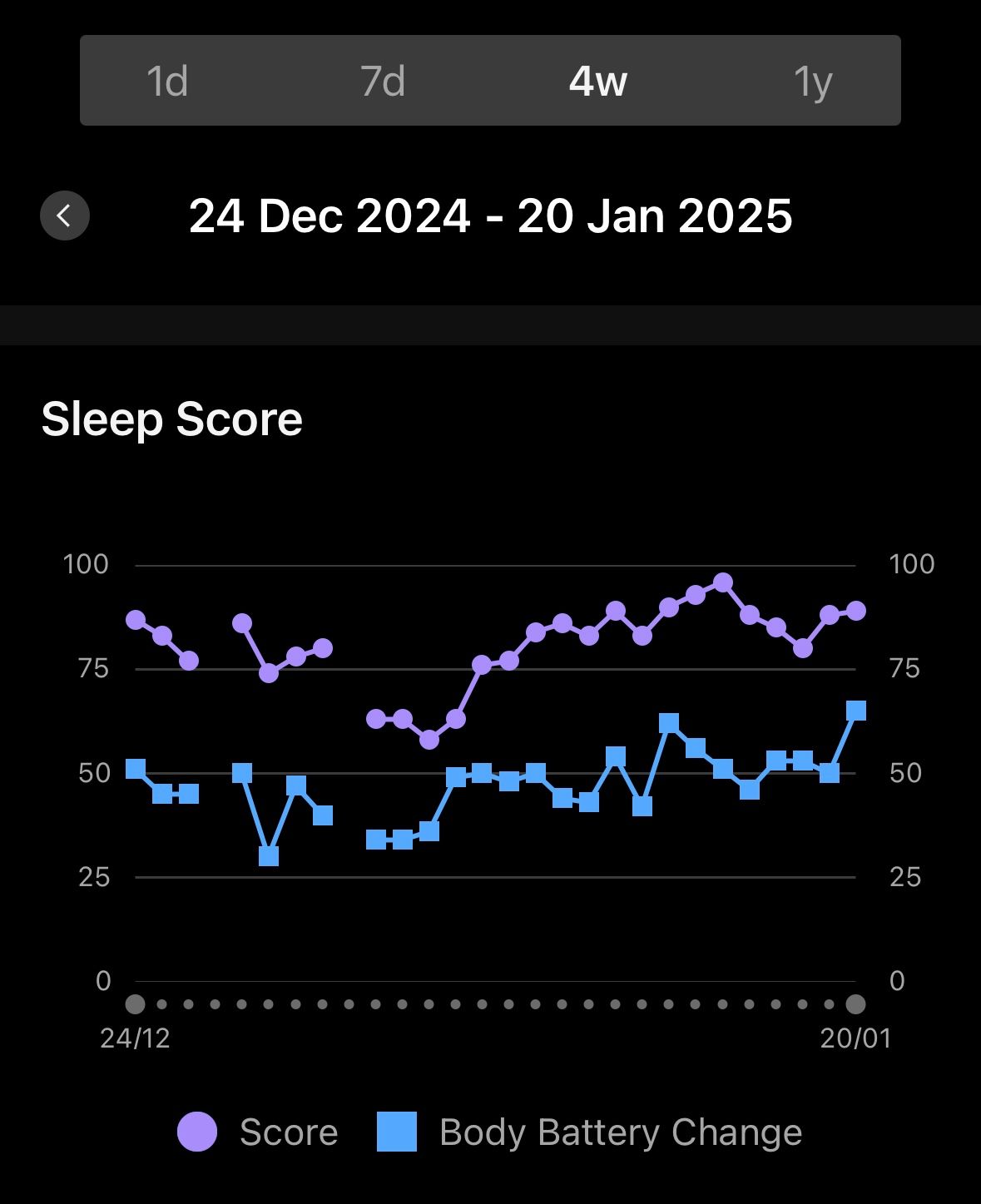Choose the 4w segment
Viewport: 981px width, 1204px height.
(x=597, y=81)
